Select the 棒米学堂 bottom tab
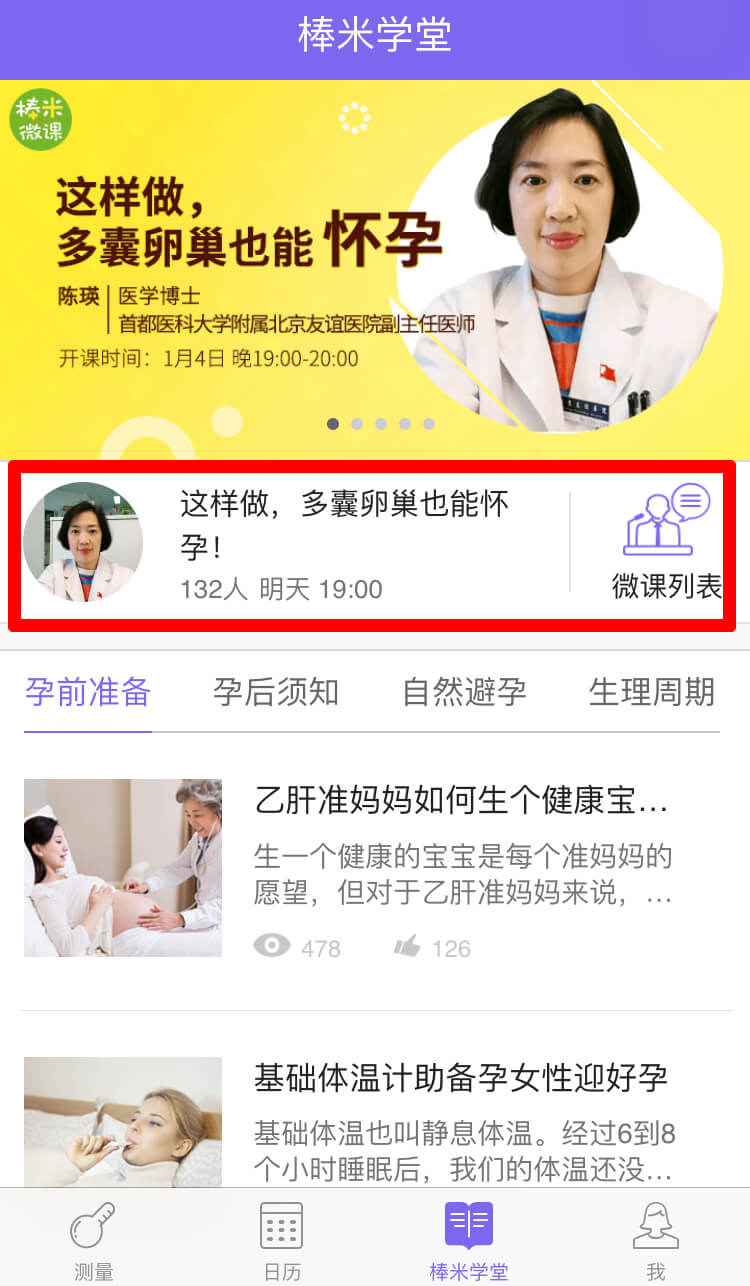Screen dimensions: 750x1286 468,1240
